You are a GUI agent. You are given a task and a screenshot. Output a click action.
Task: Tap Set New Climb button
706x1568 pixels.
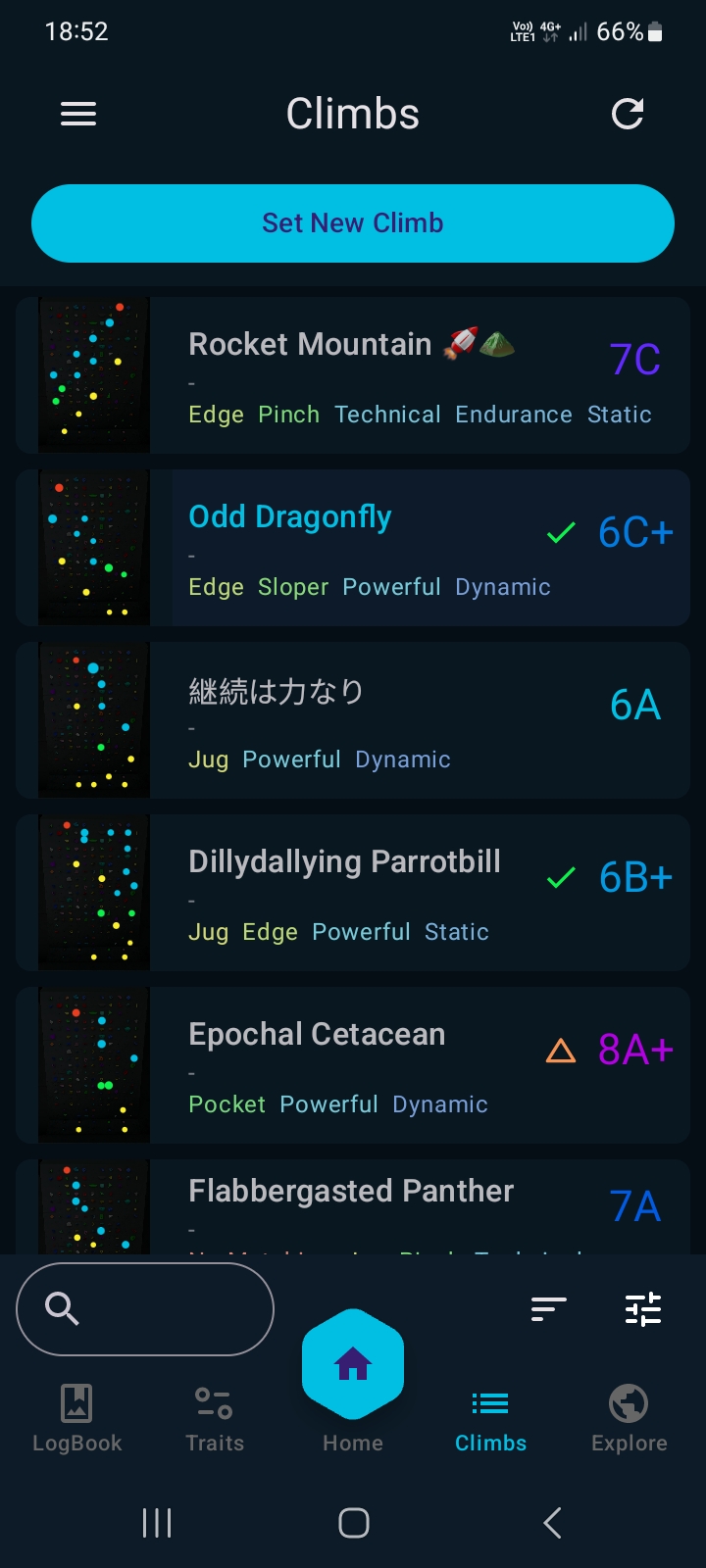pos(353,223)
